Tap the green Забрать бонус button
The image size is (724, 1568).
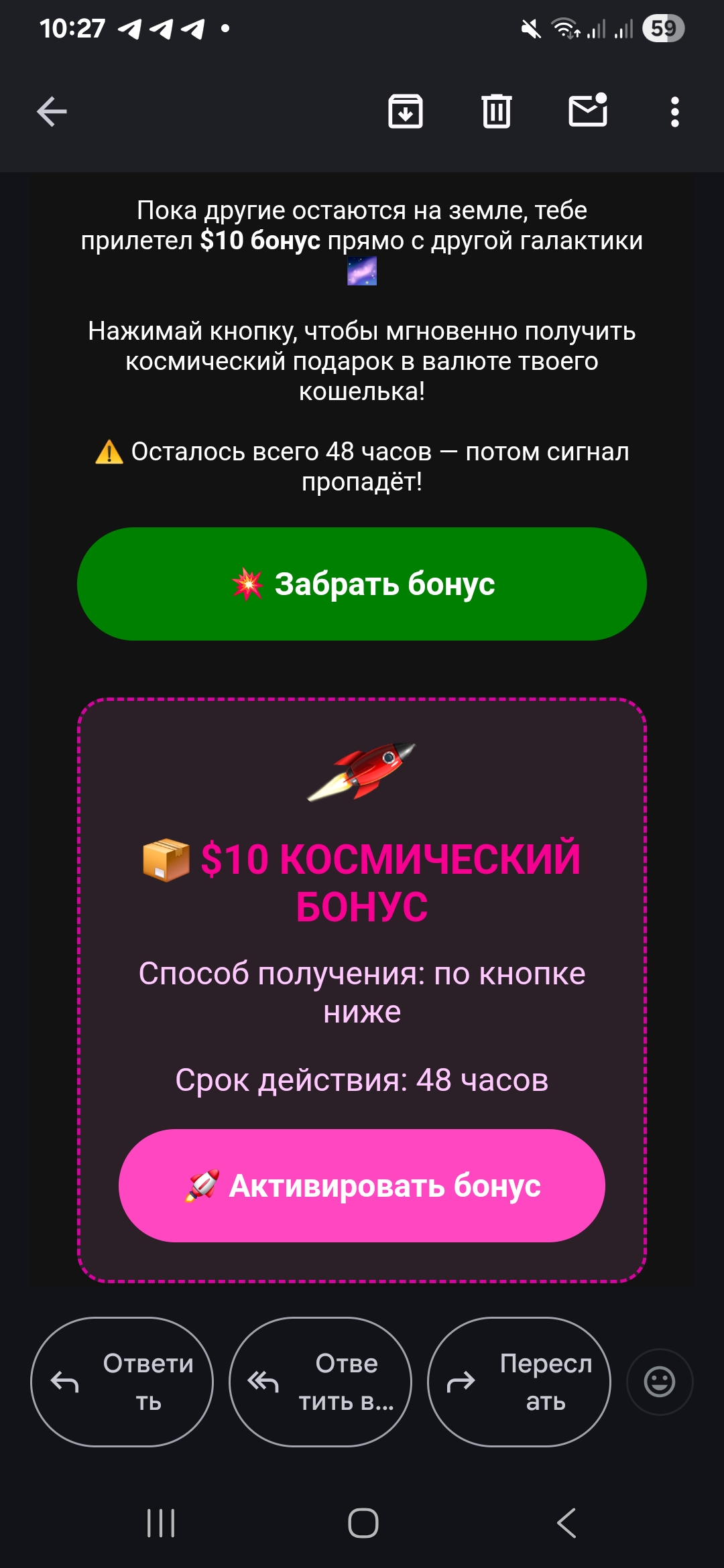362,584
